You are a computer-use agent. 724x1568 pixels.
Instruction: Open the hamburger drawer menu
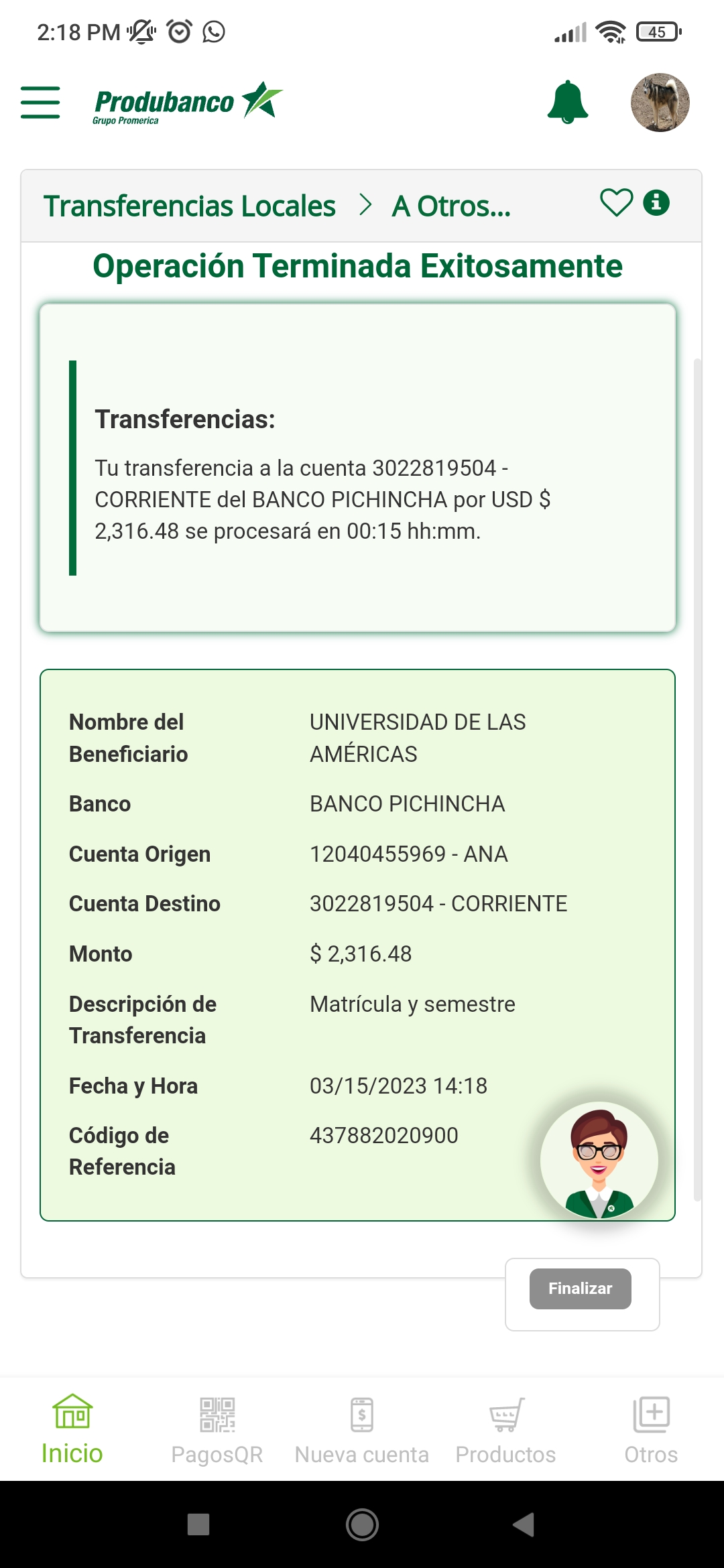pos(40,103)
